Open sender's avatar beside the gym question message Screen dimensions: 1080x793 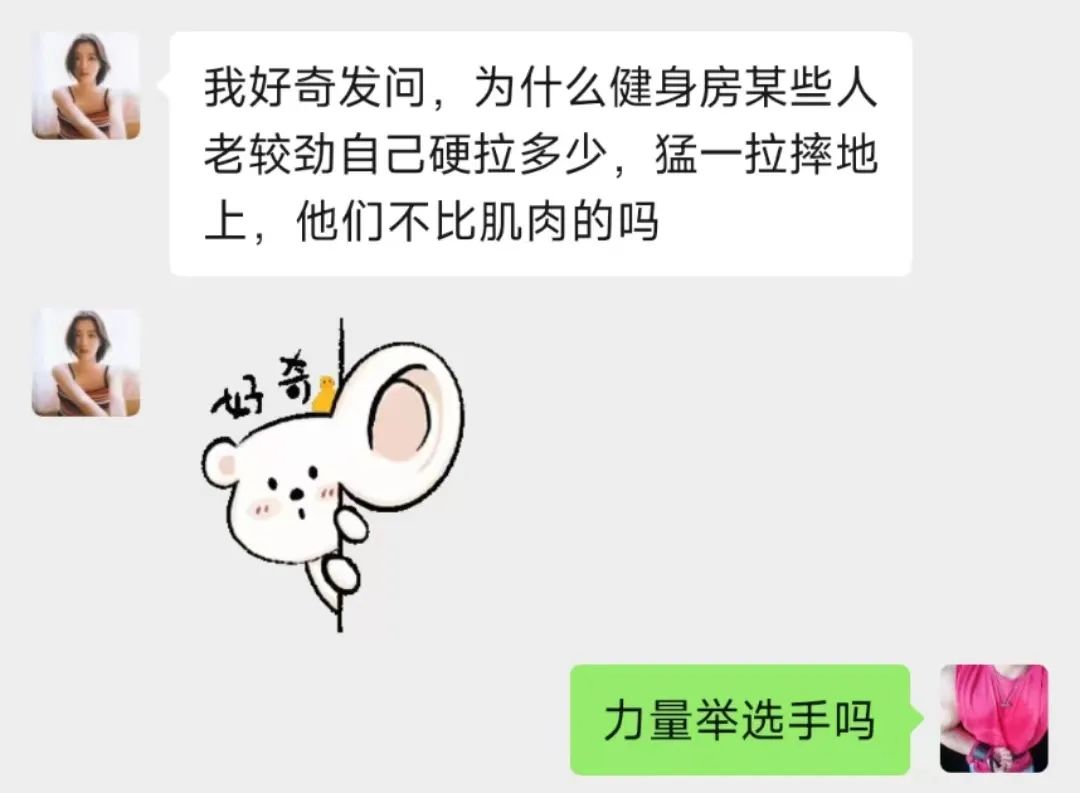[x=86, y=85]
